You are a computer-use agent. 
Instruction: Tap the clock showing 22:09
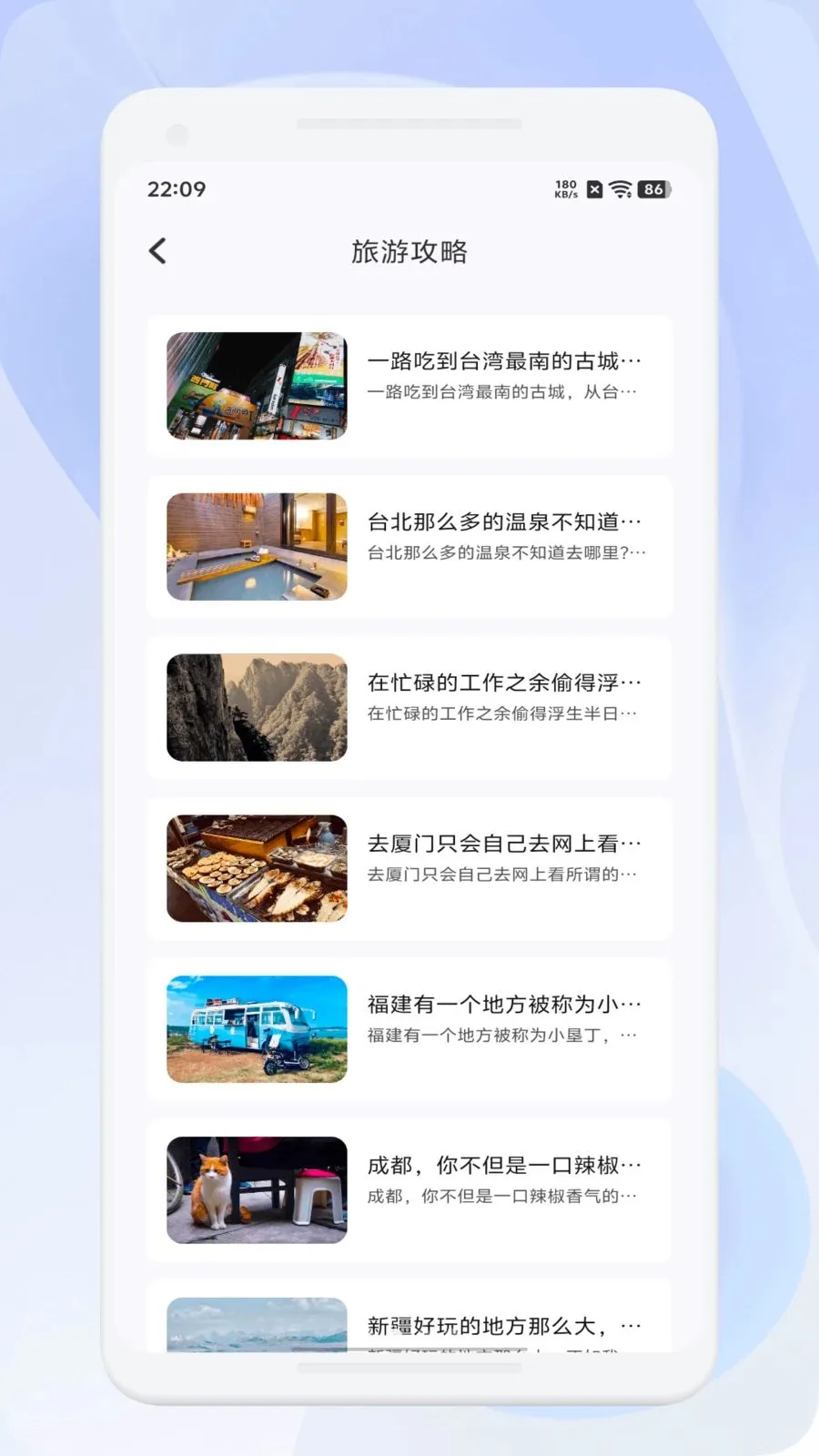coord(177,189)
